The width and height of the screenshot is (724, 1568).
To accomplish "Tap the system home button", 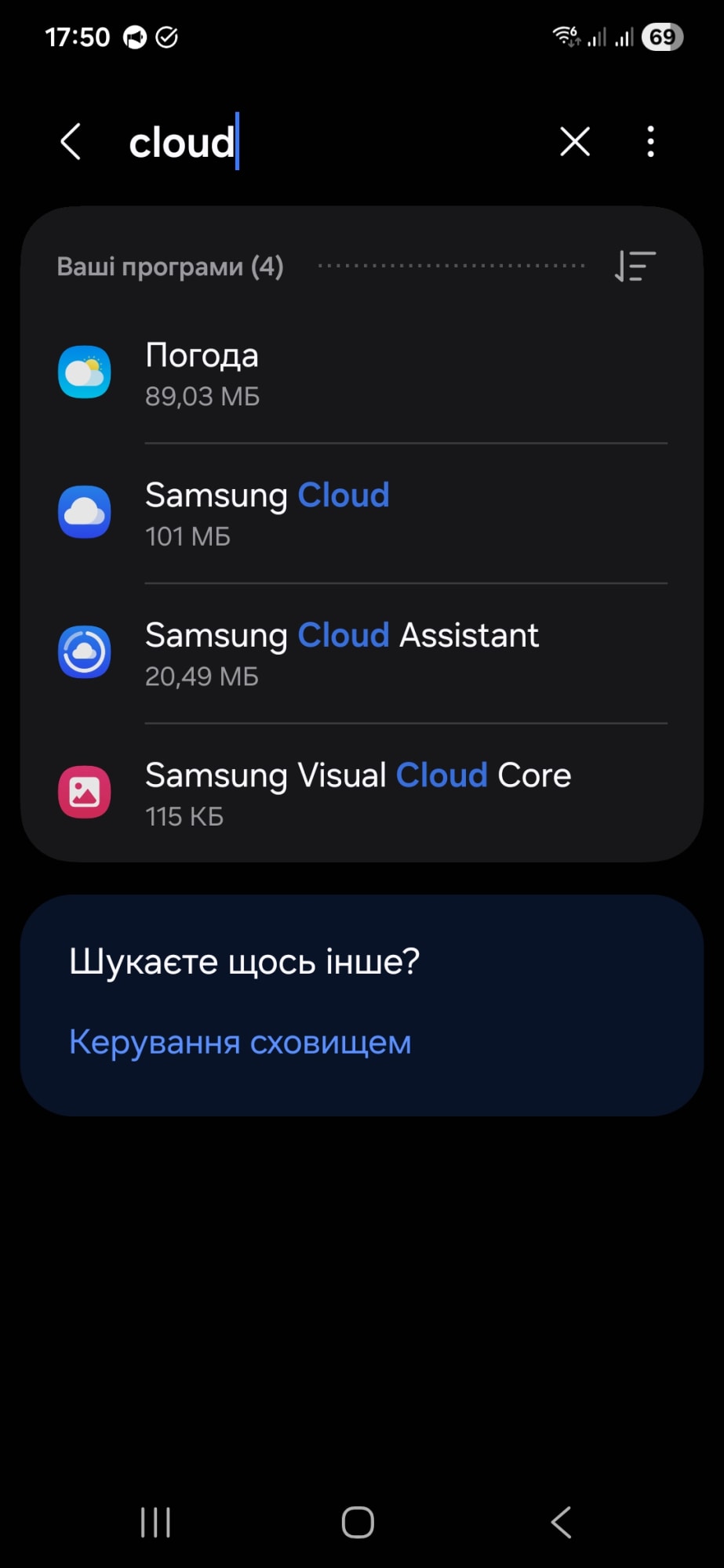I will point(358,1523).
